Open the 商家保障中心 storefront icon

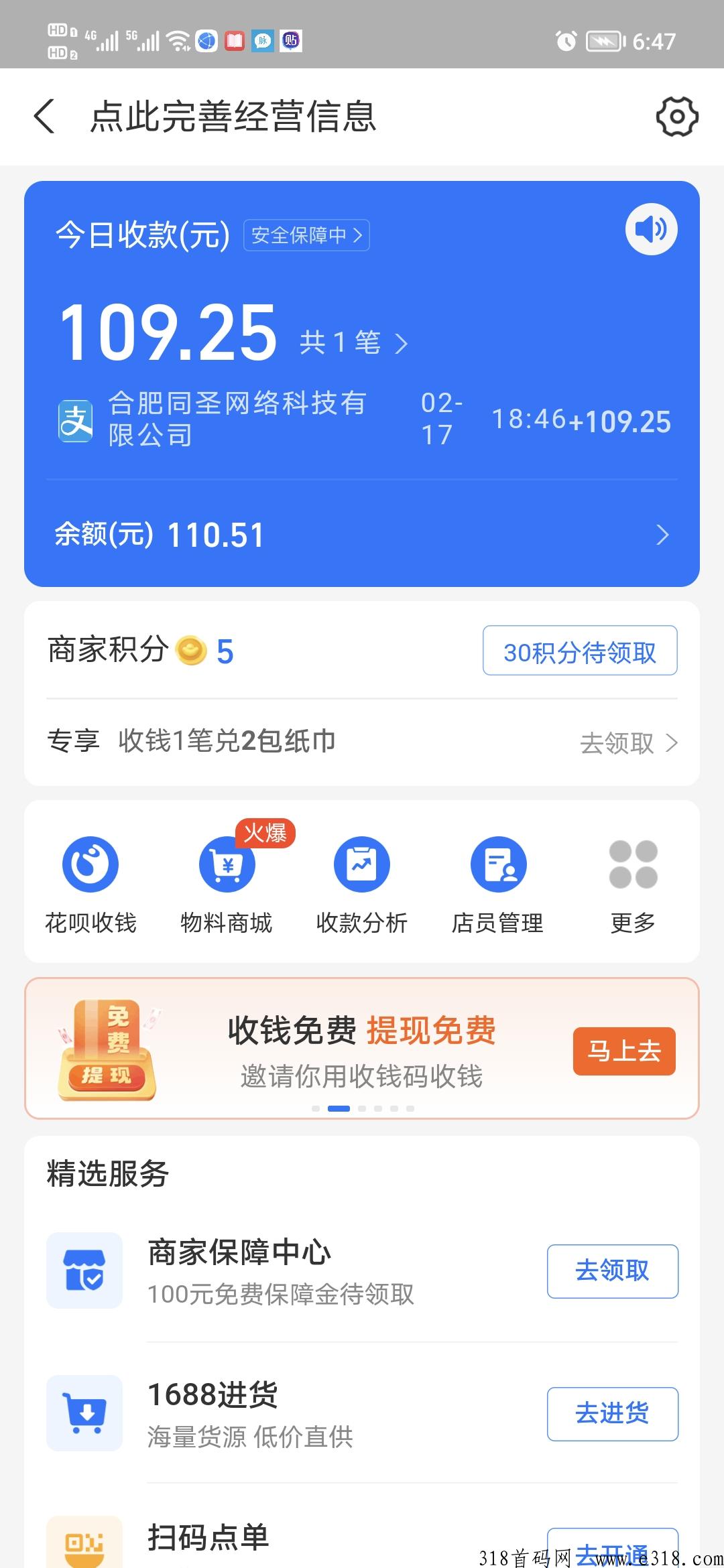[x=84, y=1270]
